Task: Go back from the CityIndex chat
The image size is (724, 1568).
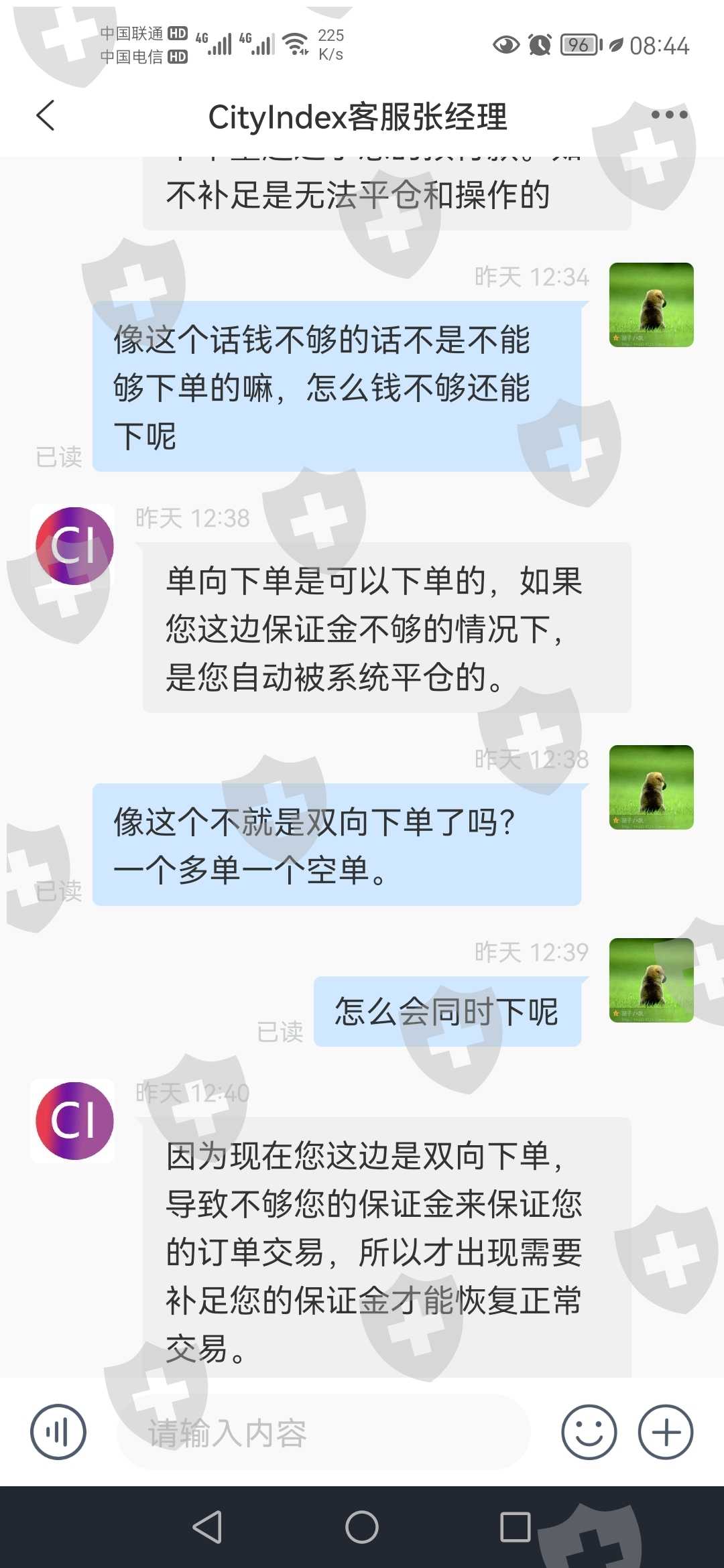Action: (x=45, y=115)
